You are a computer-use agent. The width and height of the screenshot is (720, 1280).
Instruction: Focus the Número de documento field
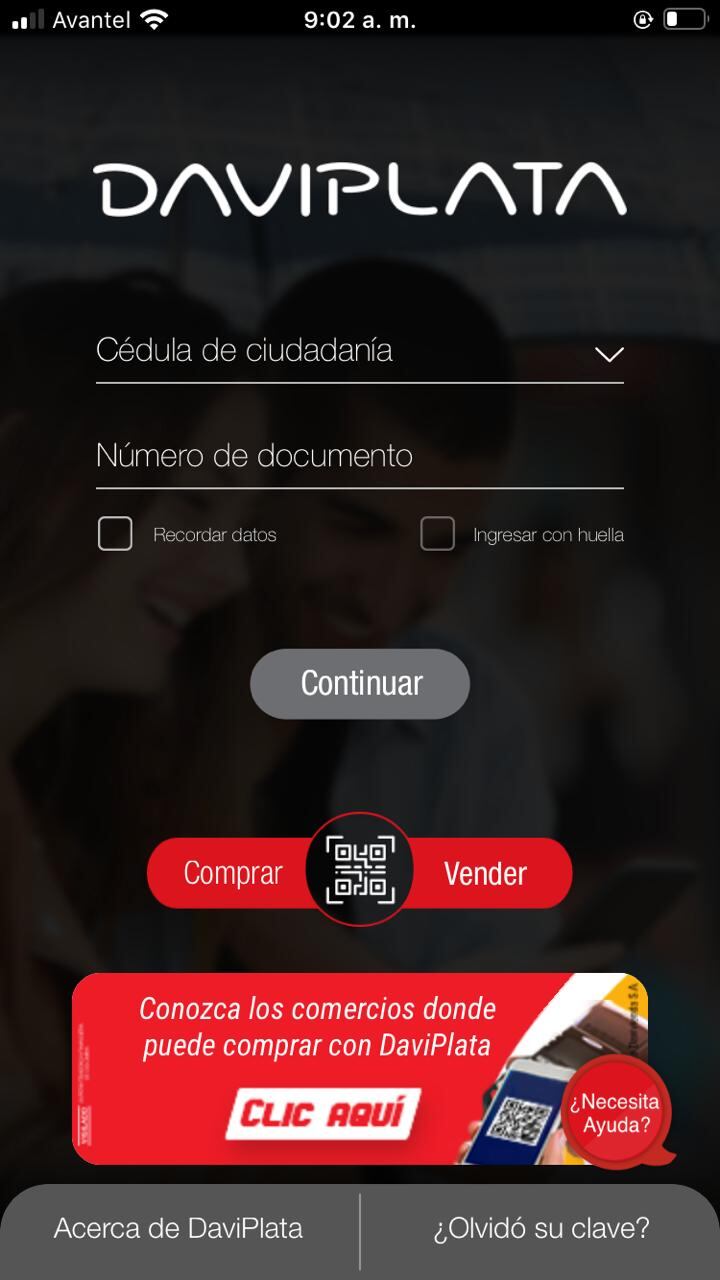[x=359, y=457]
